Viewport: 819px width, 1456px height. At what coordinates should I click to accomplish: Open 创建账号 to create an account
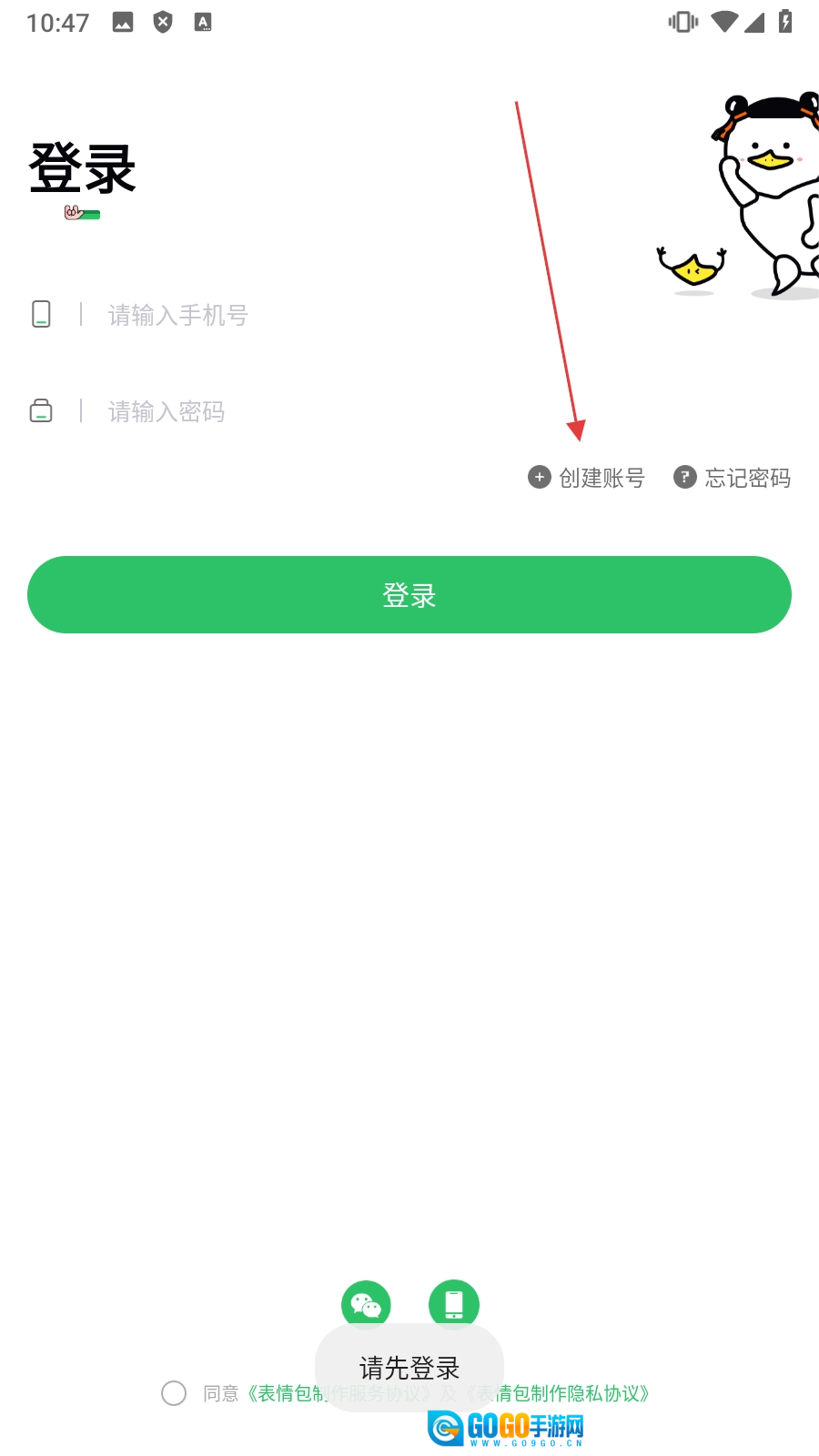click(587, 478)
